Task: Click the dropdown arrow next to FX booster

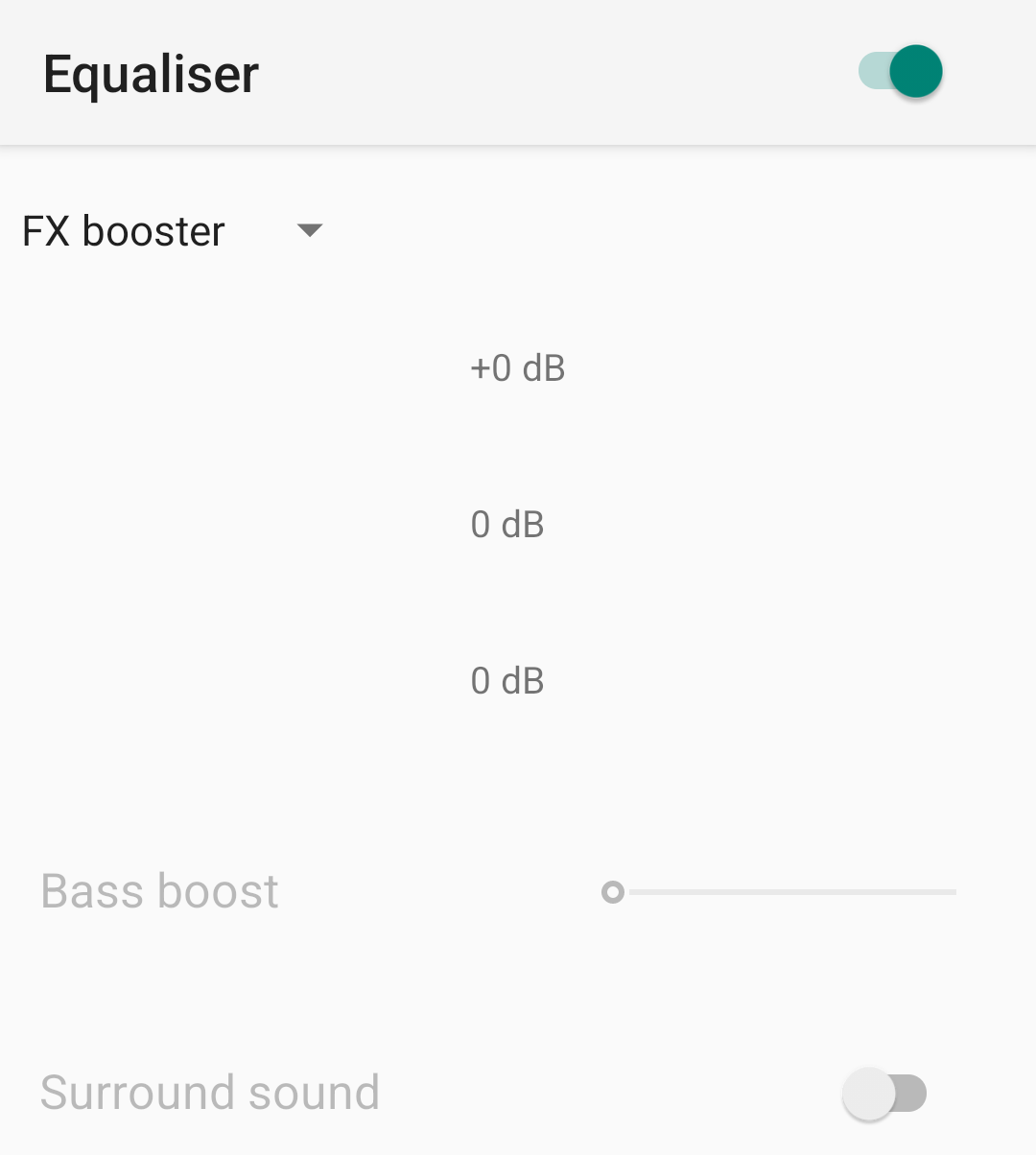Action: point(309,230)
